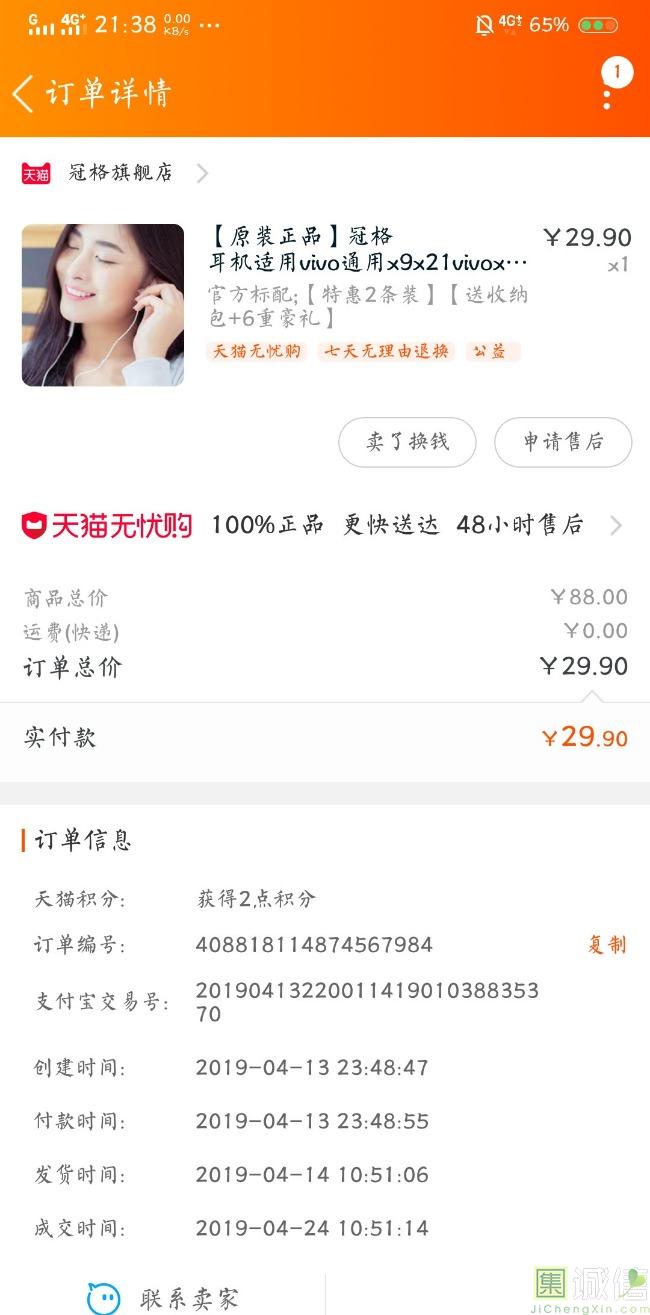Screen dimensions: 650x1315
Task: Open the 冠格旗舰店 store page
Action: [x=120, y=173]
